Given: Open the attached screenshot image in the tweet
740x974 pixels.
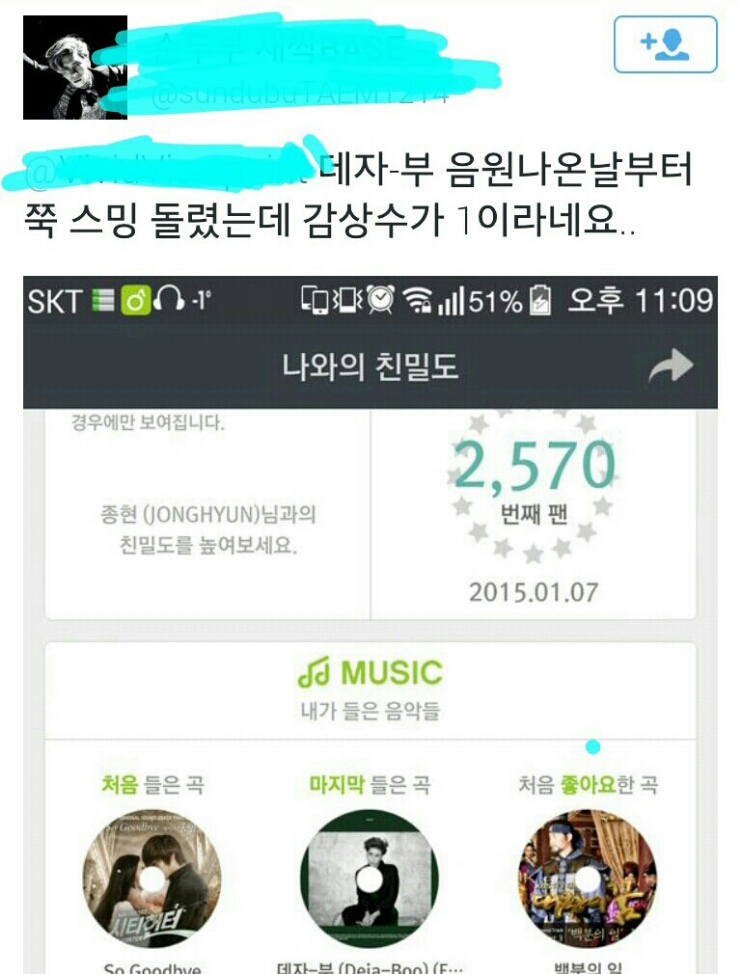Looking at the screenshot, I should (x=370, y=620).
